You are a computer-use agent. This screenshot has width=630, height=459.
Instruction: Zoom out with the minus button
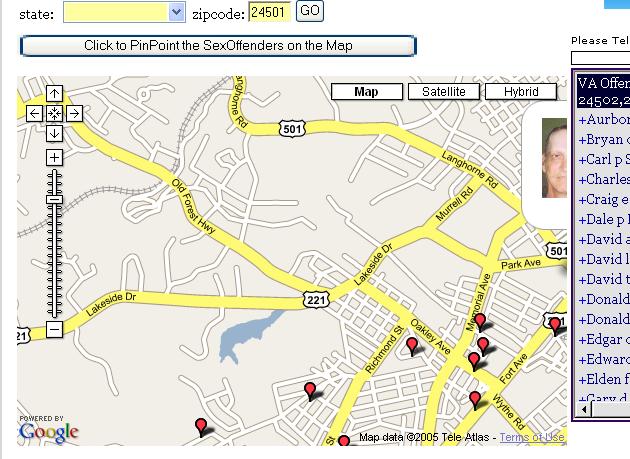[x=54, y=329]
